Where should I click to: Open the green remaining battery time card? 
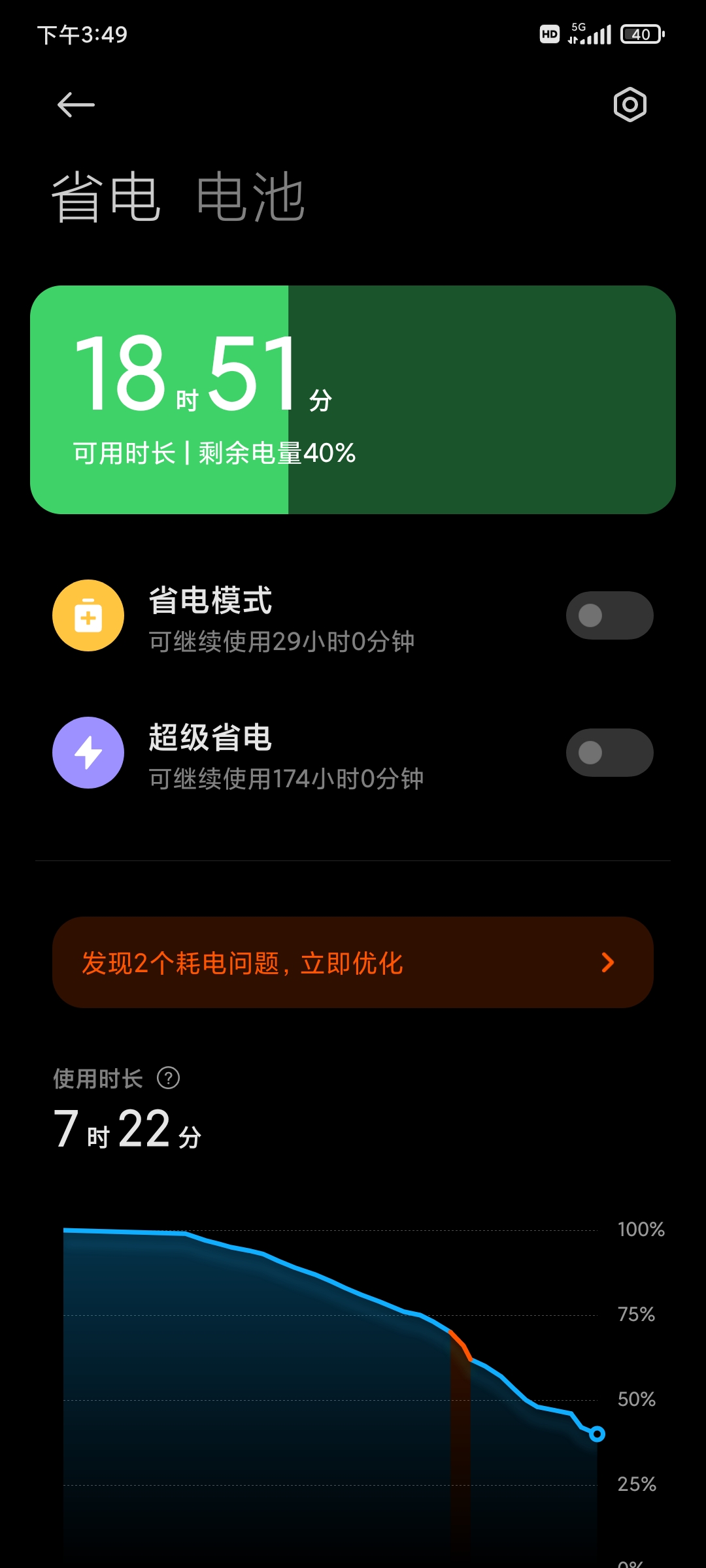click(x=353, y=400)
